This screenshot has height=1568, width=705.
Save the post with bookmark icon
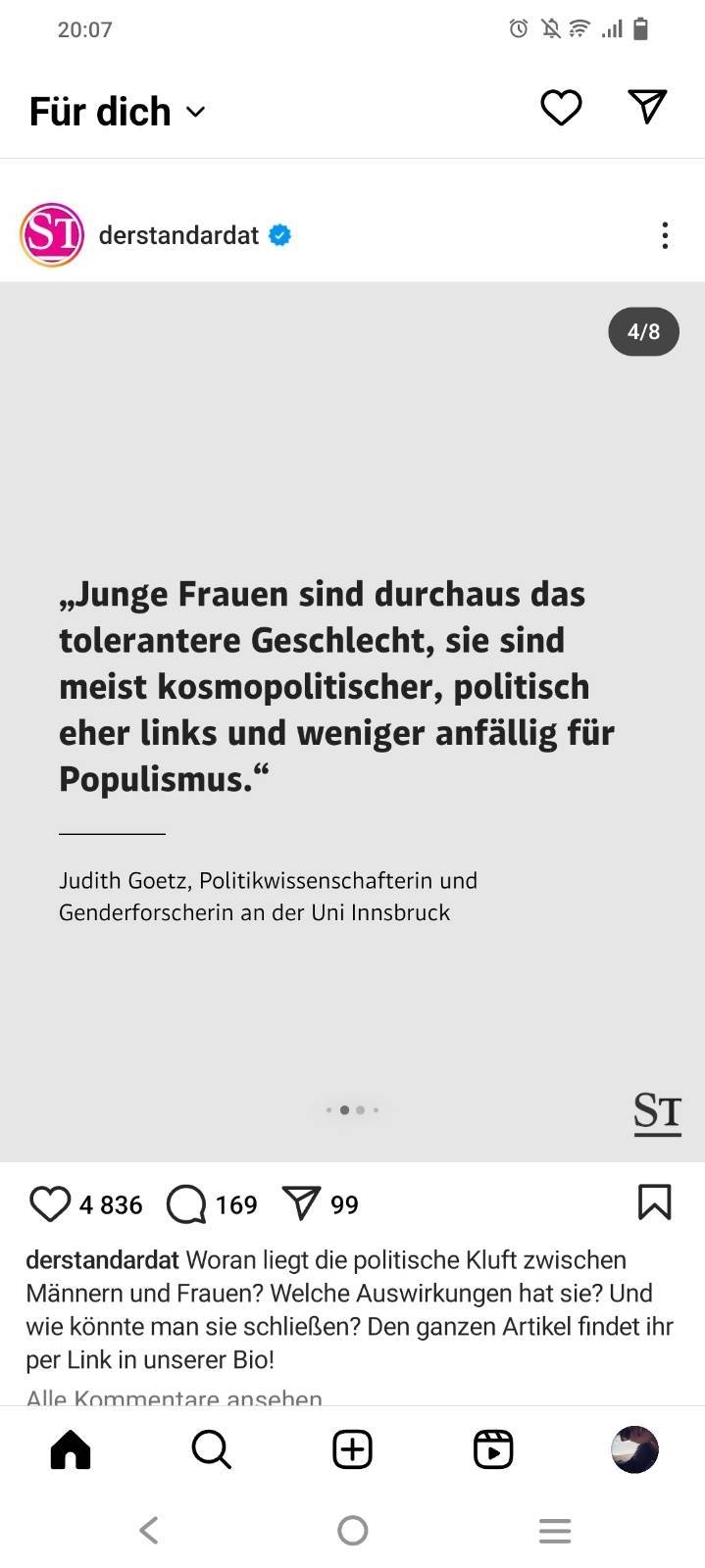pos(654,1202)
